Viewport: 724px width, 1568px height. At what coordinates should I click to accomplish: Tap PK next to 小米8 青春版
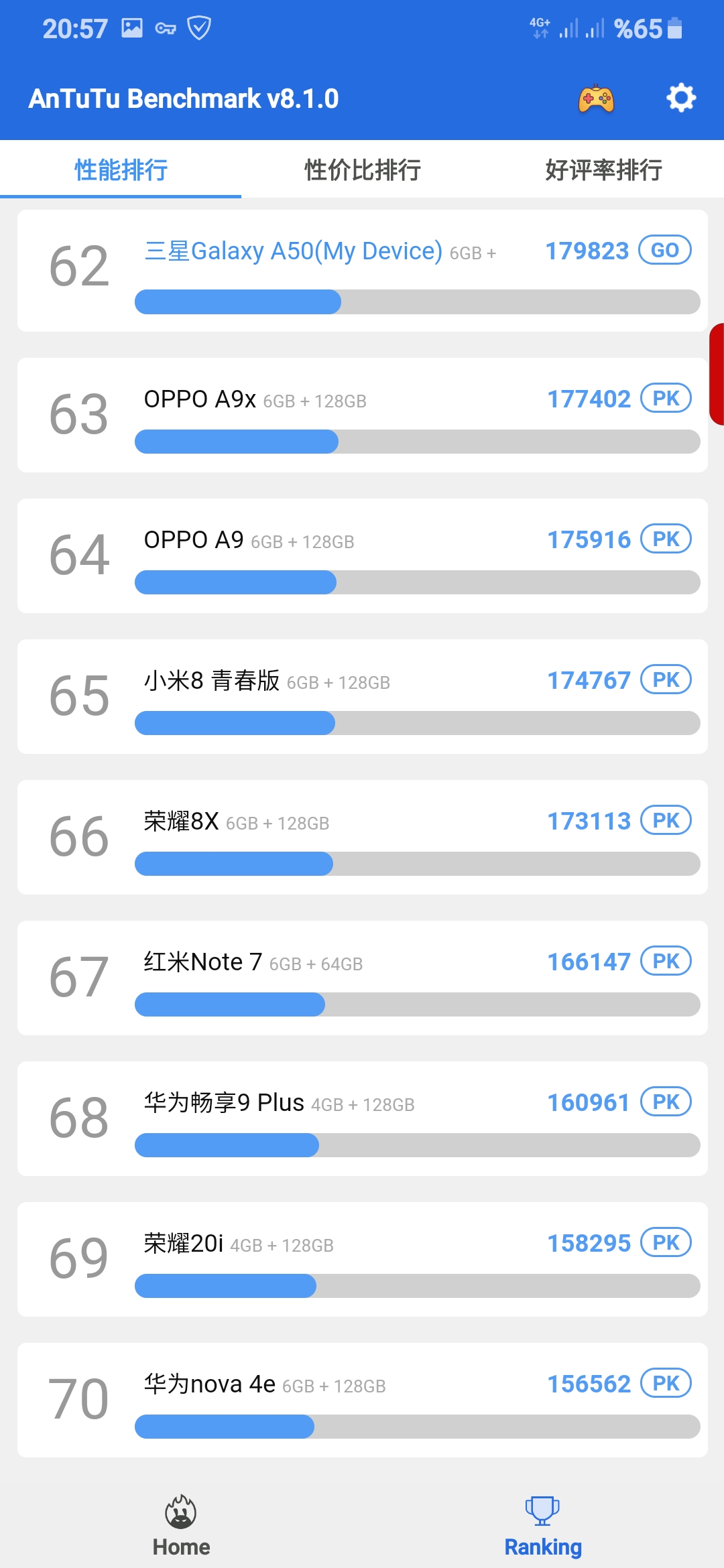pos(666,679)
